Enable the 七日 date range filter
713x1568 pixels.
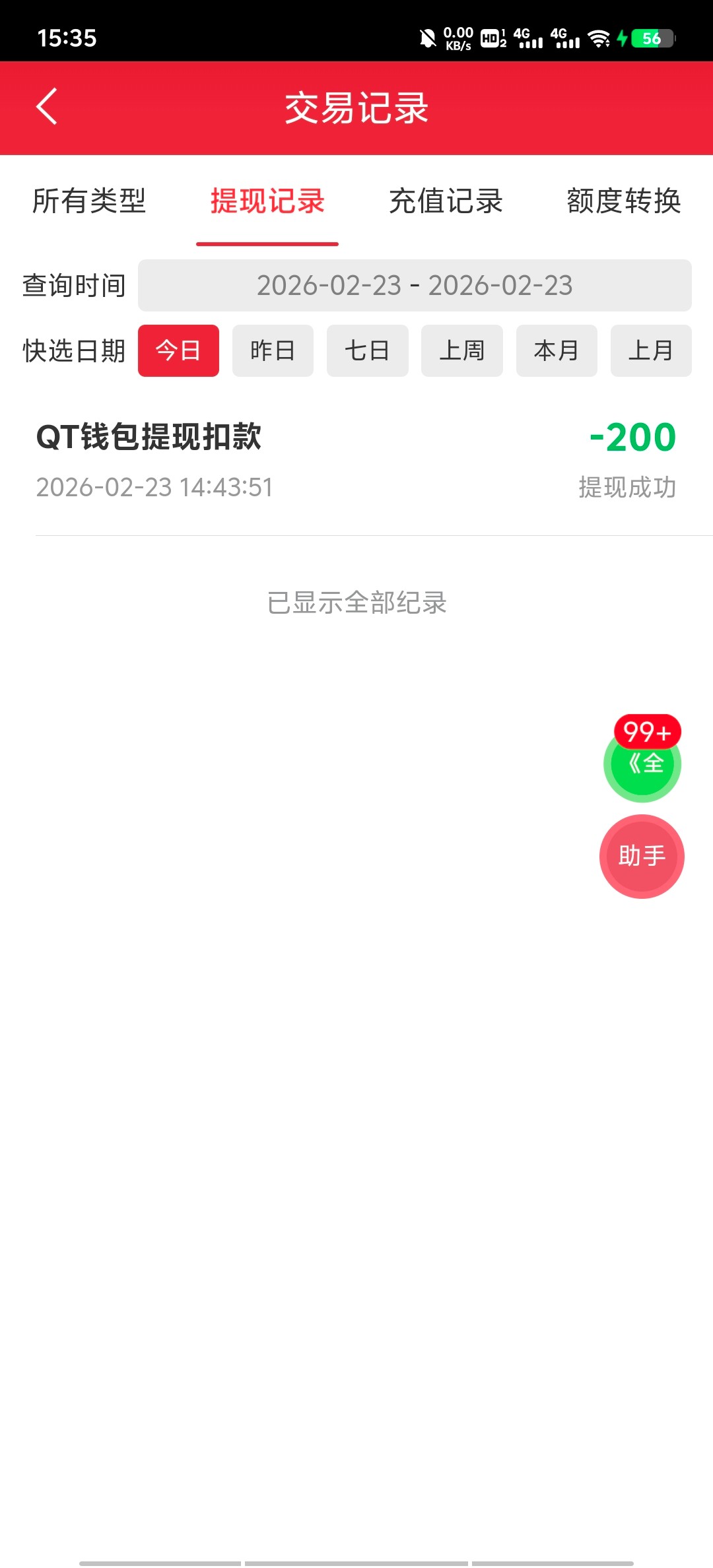tap(367, 350)
